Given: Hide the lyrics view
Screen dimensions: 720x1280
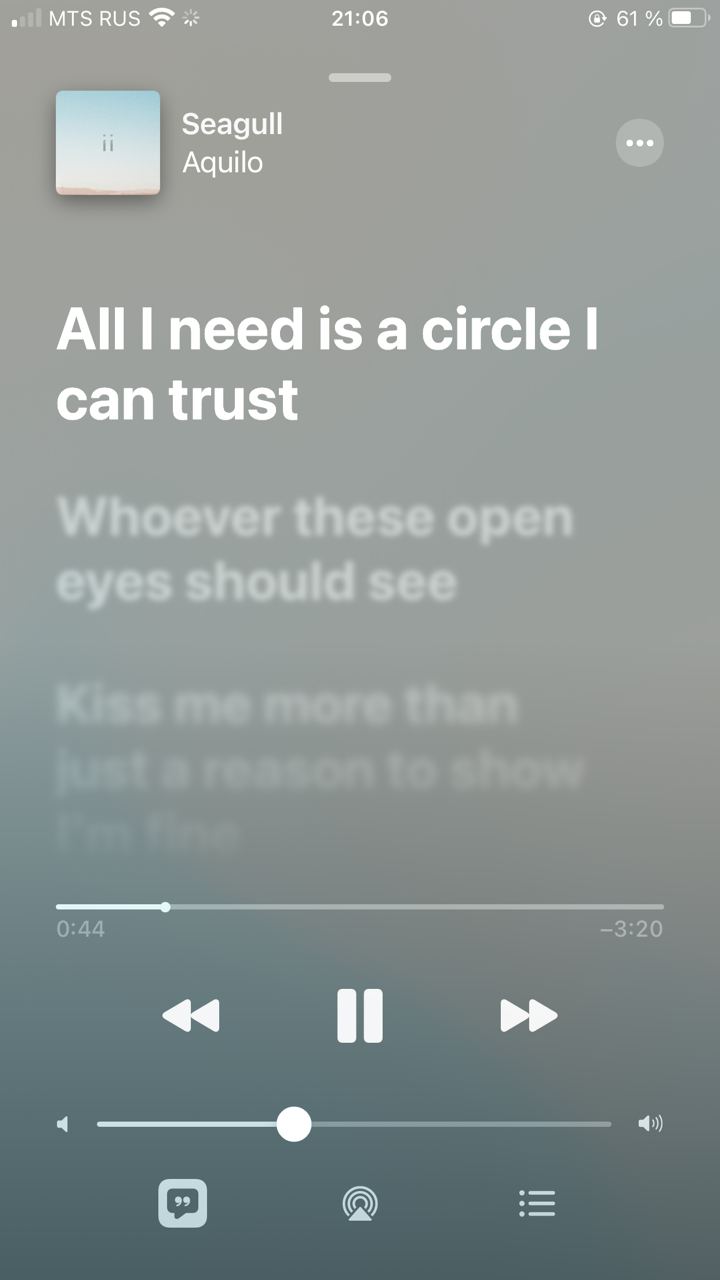Looking at the screenshot, I should pos(182,1203).
